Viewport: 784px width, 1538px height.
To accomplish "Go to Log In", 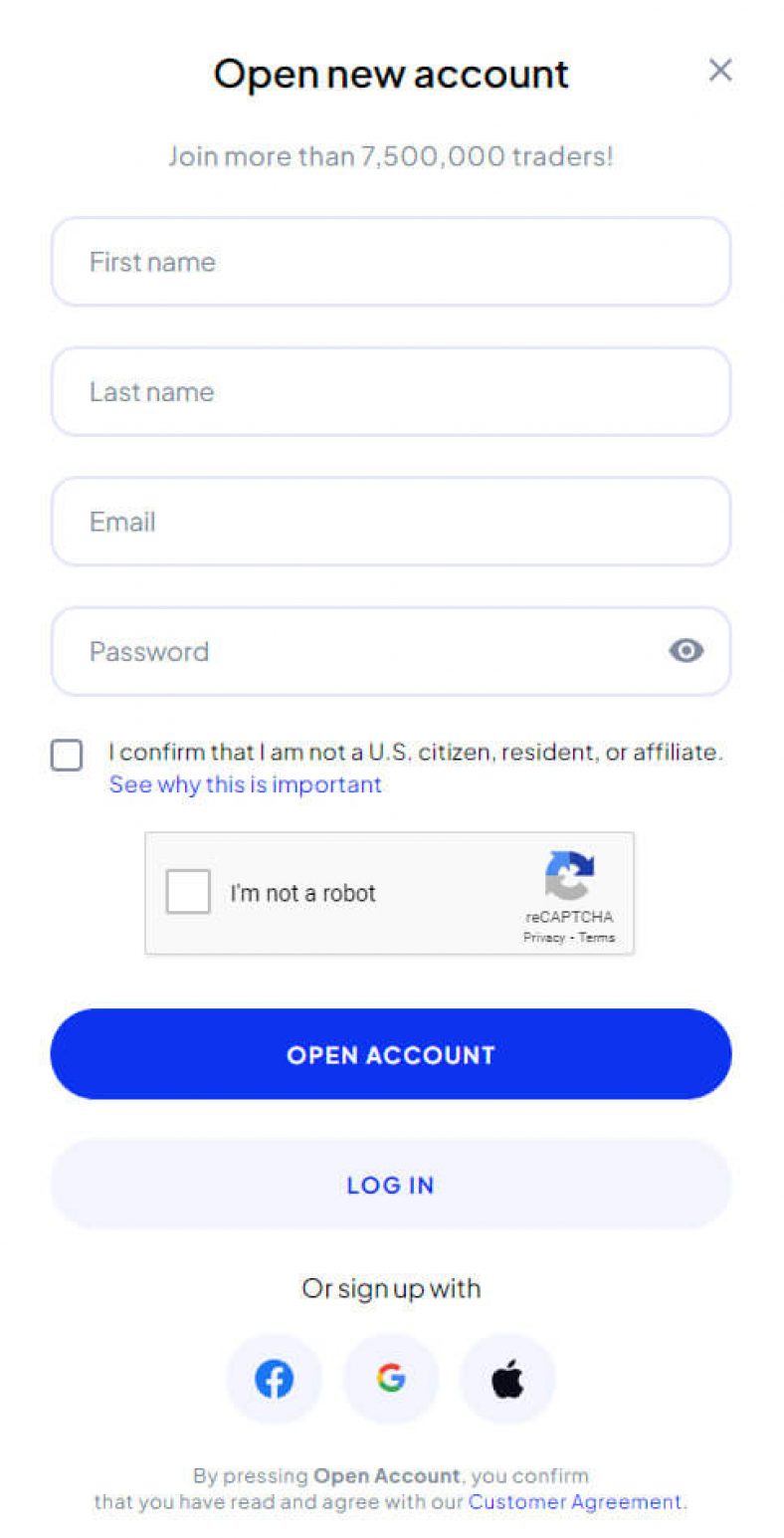I will point(390,1185).
